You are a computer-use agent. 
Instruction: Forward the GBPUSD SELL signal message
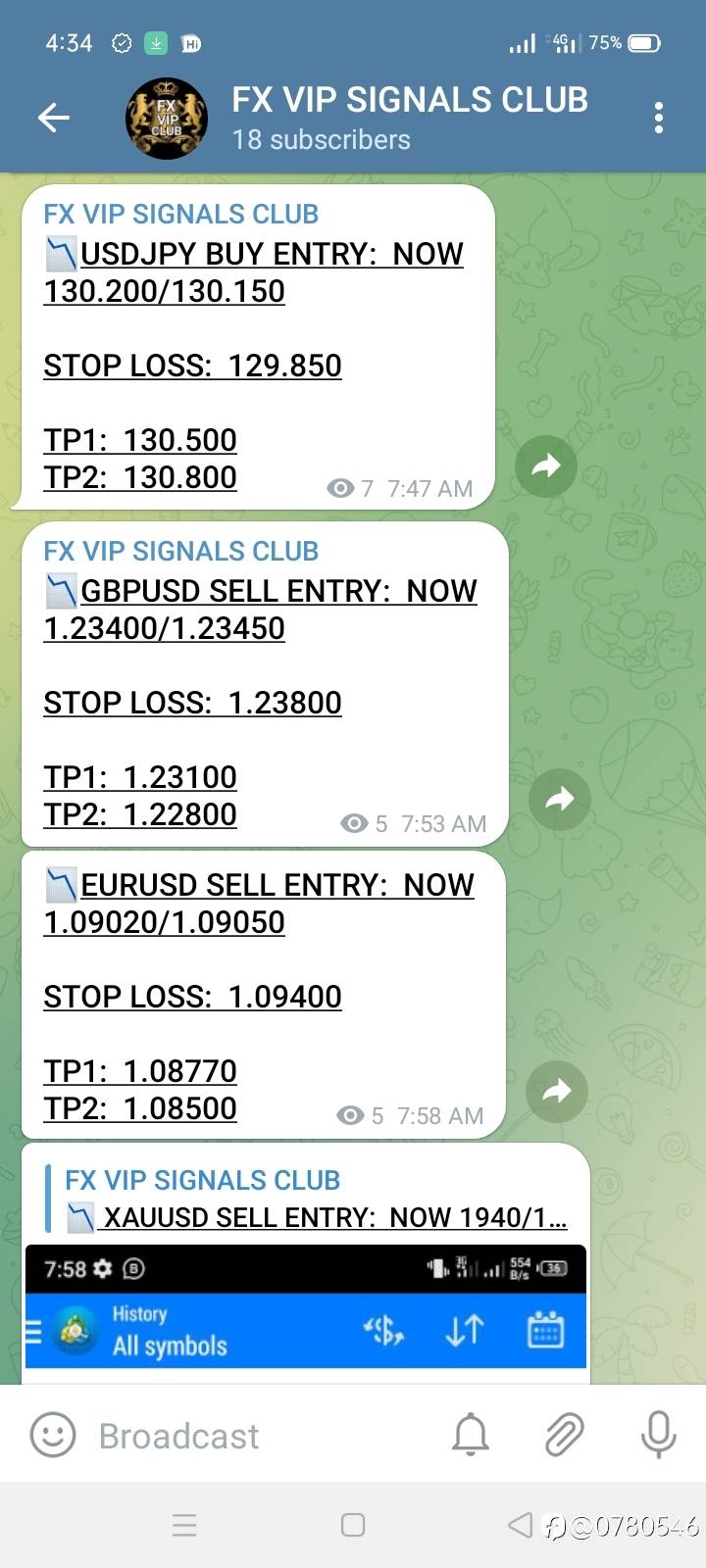(x=559, y=800)
